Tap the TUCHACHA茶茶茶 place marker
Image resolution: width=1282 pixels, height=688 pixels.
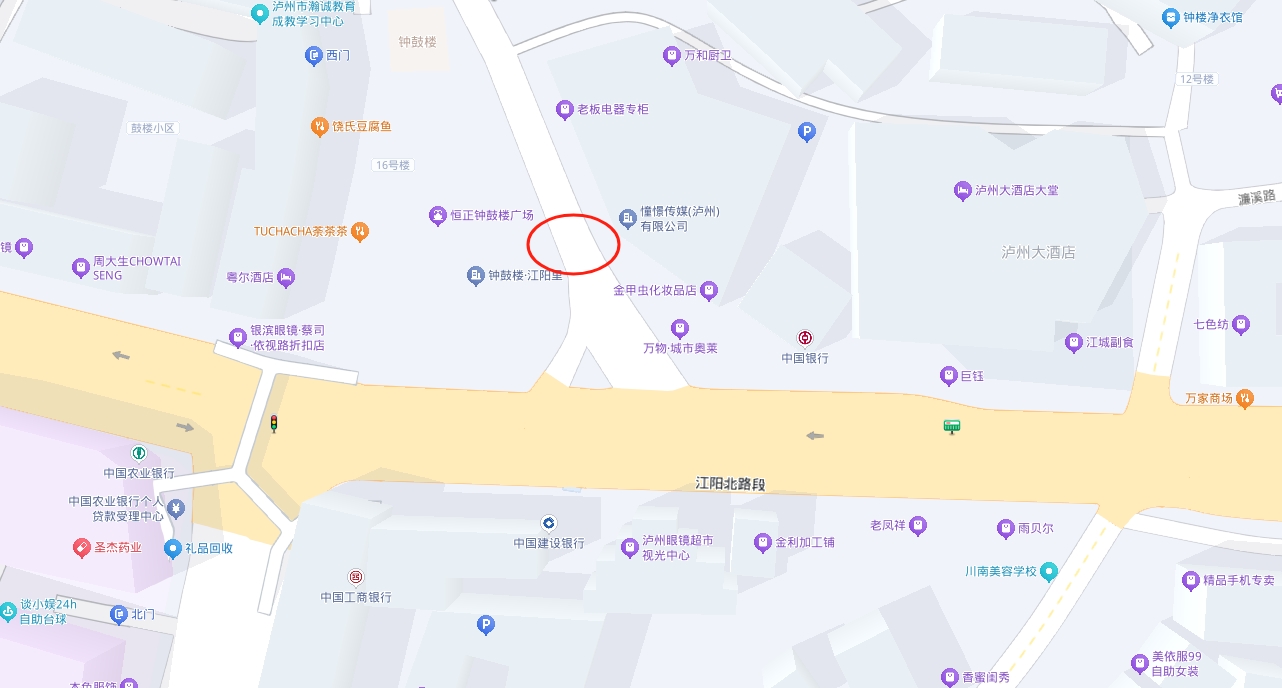tap(361, 231)
